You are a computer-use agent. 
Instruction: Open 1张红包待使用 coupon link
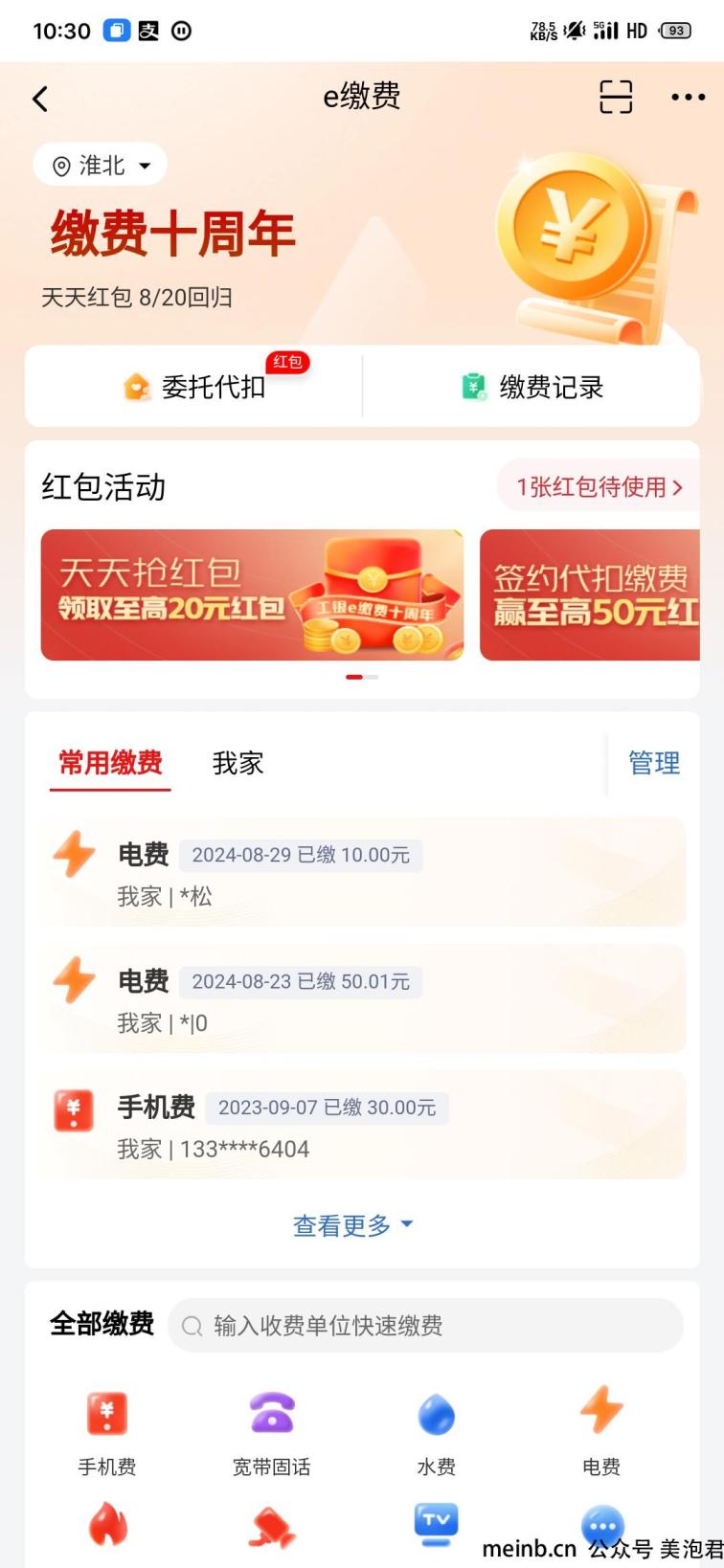pos(599,487)
